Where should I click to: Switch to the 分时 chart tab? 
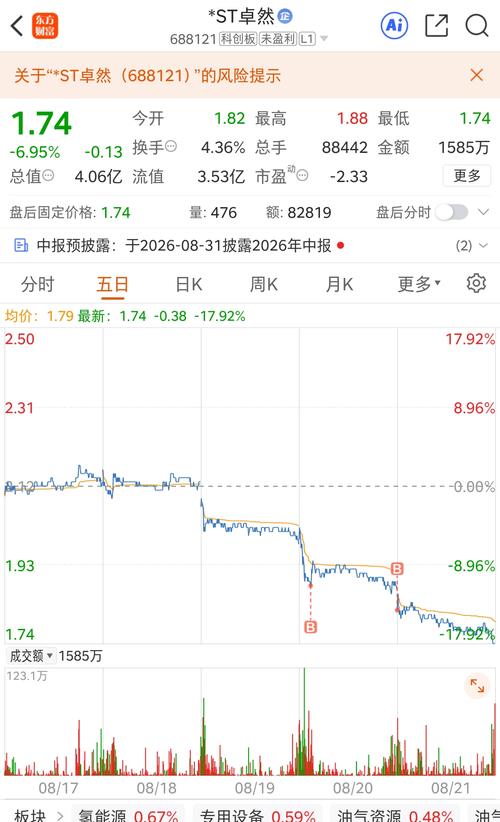(x=37, y=284)
